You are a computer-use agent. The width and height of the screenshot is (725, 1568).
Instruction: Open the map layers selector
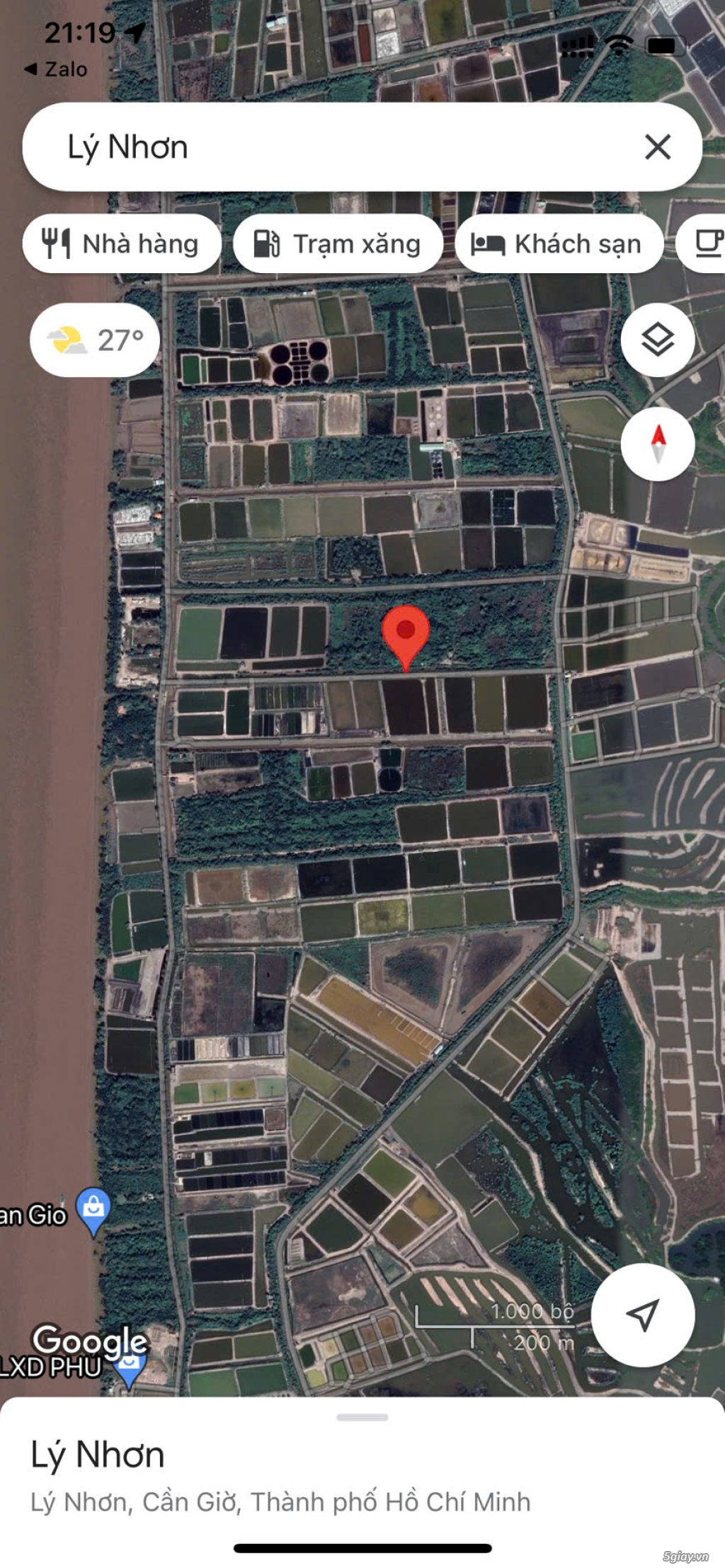(657, 340)
